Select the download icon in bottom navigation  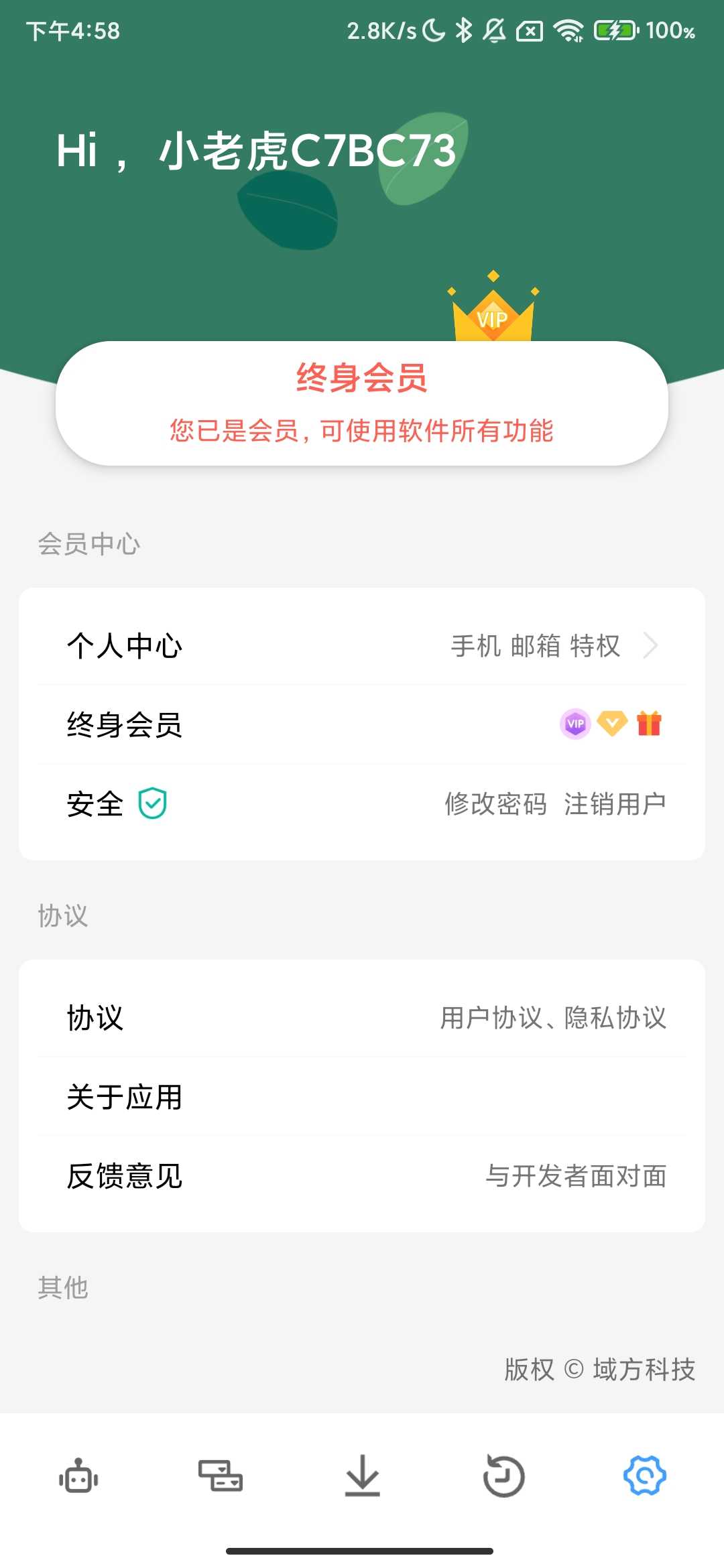point(362,1478)
